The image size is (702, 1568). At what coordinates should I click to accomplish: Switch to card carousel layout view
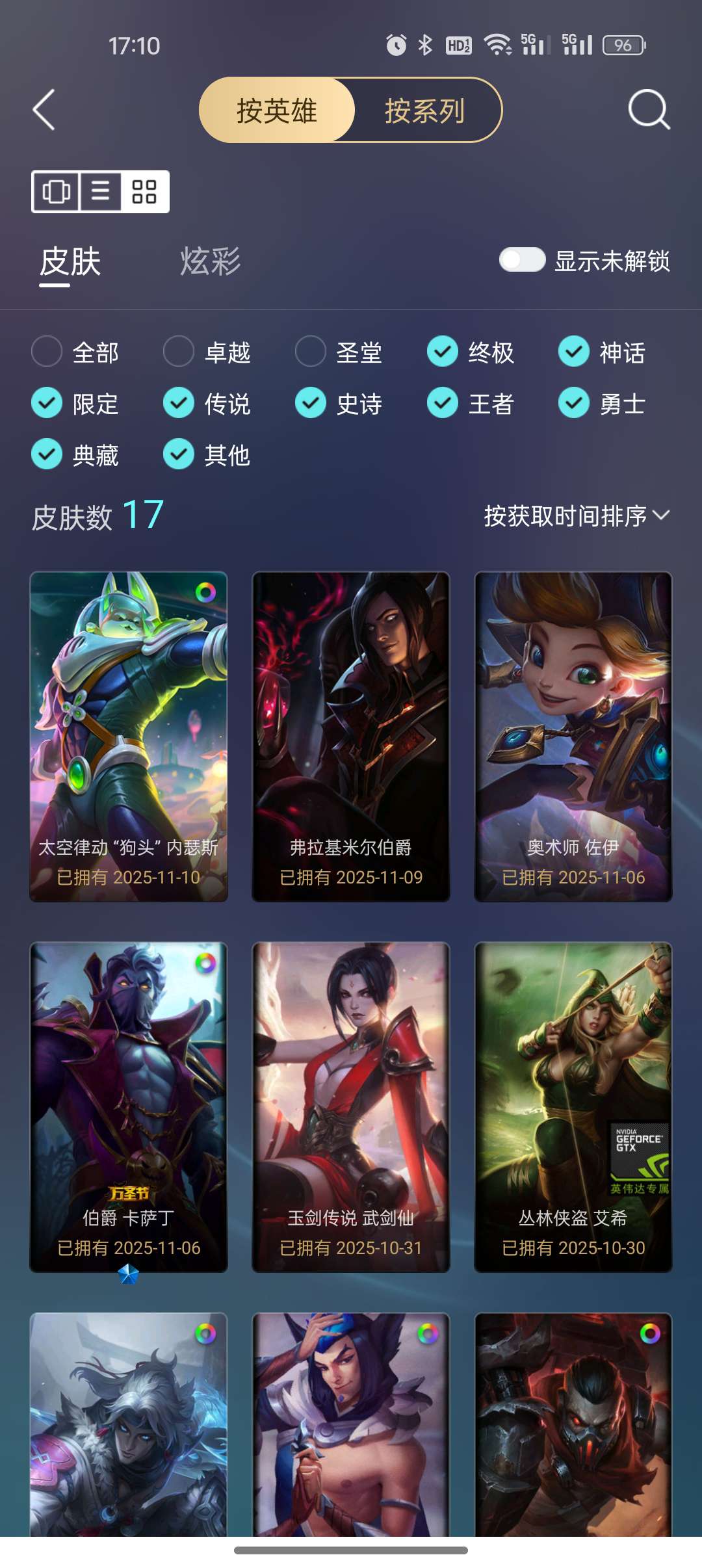(x=56, y=192)
